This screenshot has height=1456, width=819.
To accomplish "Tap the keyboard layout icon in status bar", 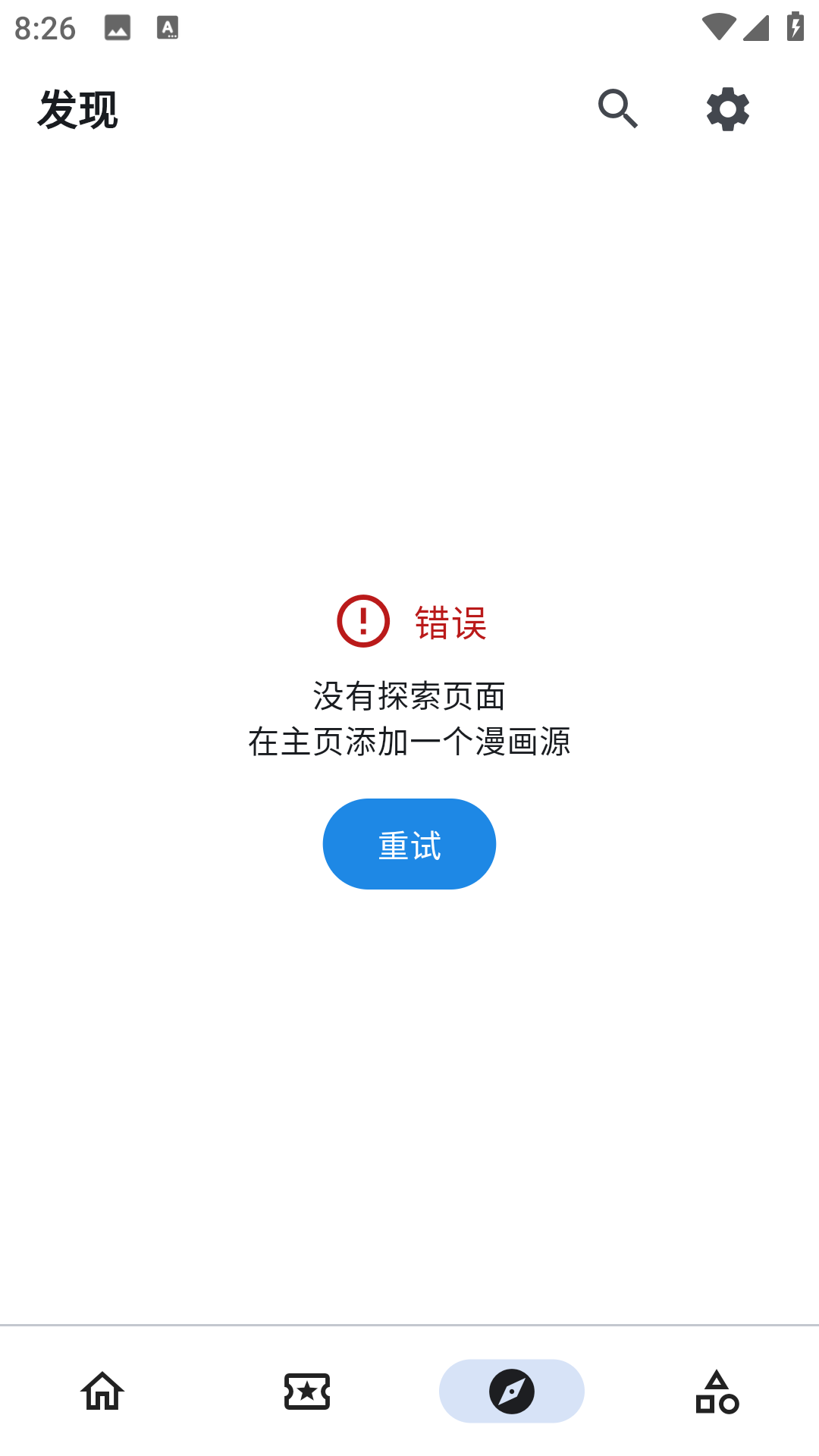I will point(167,28).
